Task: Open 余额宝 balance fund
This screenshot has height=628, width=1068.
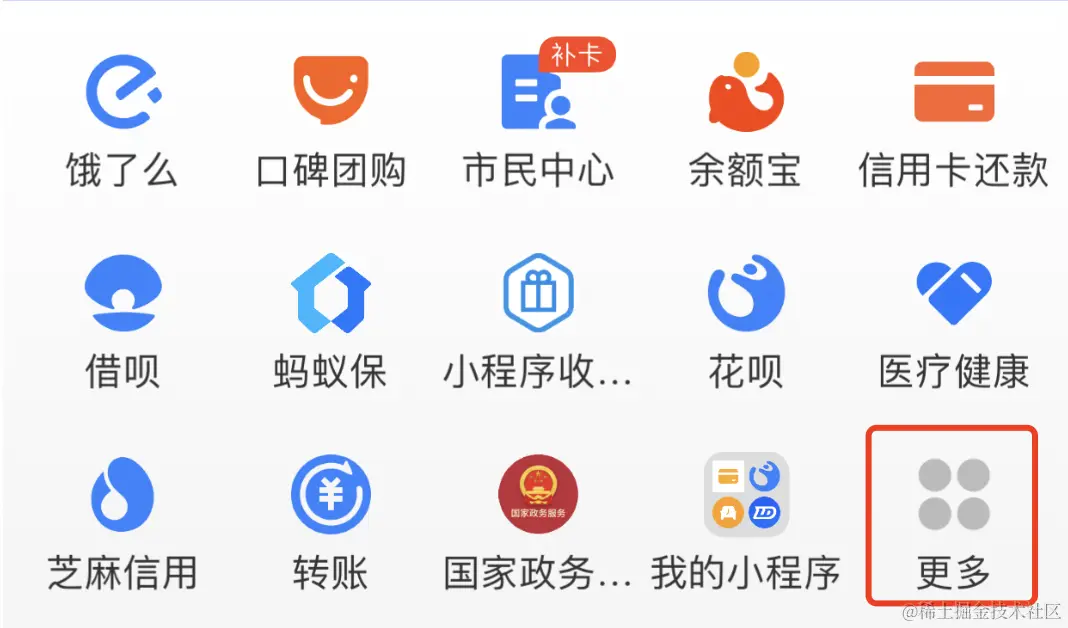Action: 746,93
